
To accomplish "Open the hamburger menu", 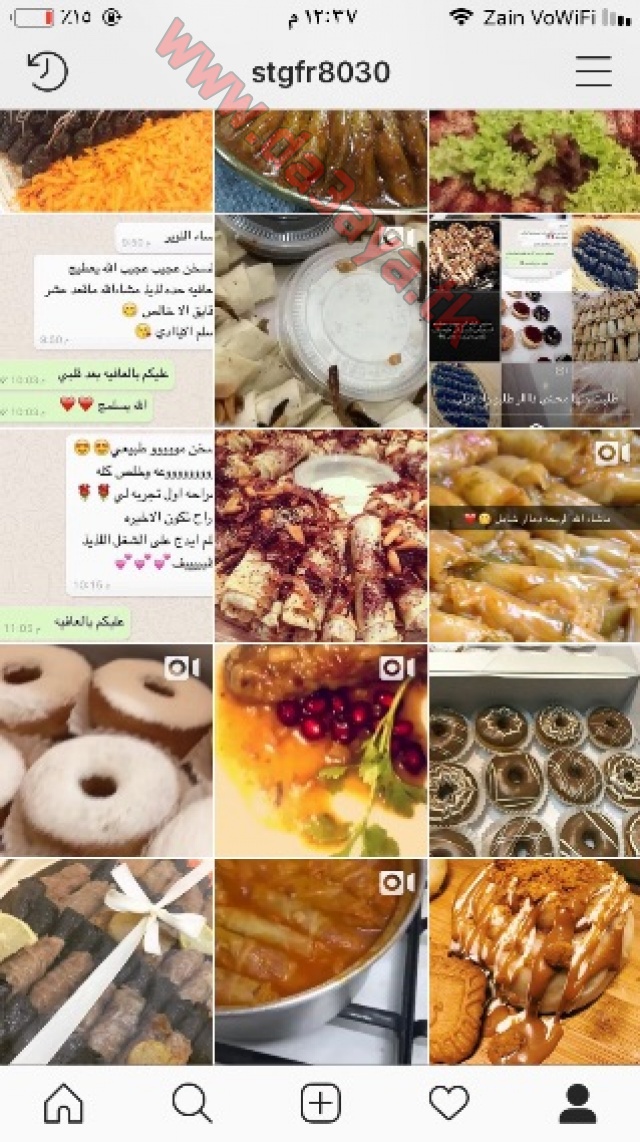I will pyautogui.click(x=593, y=71).
